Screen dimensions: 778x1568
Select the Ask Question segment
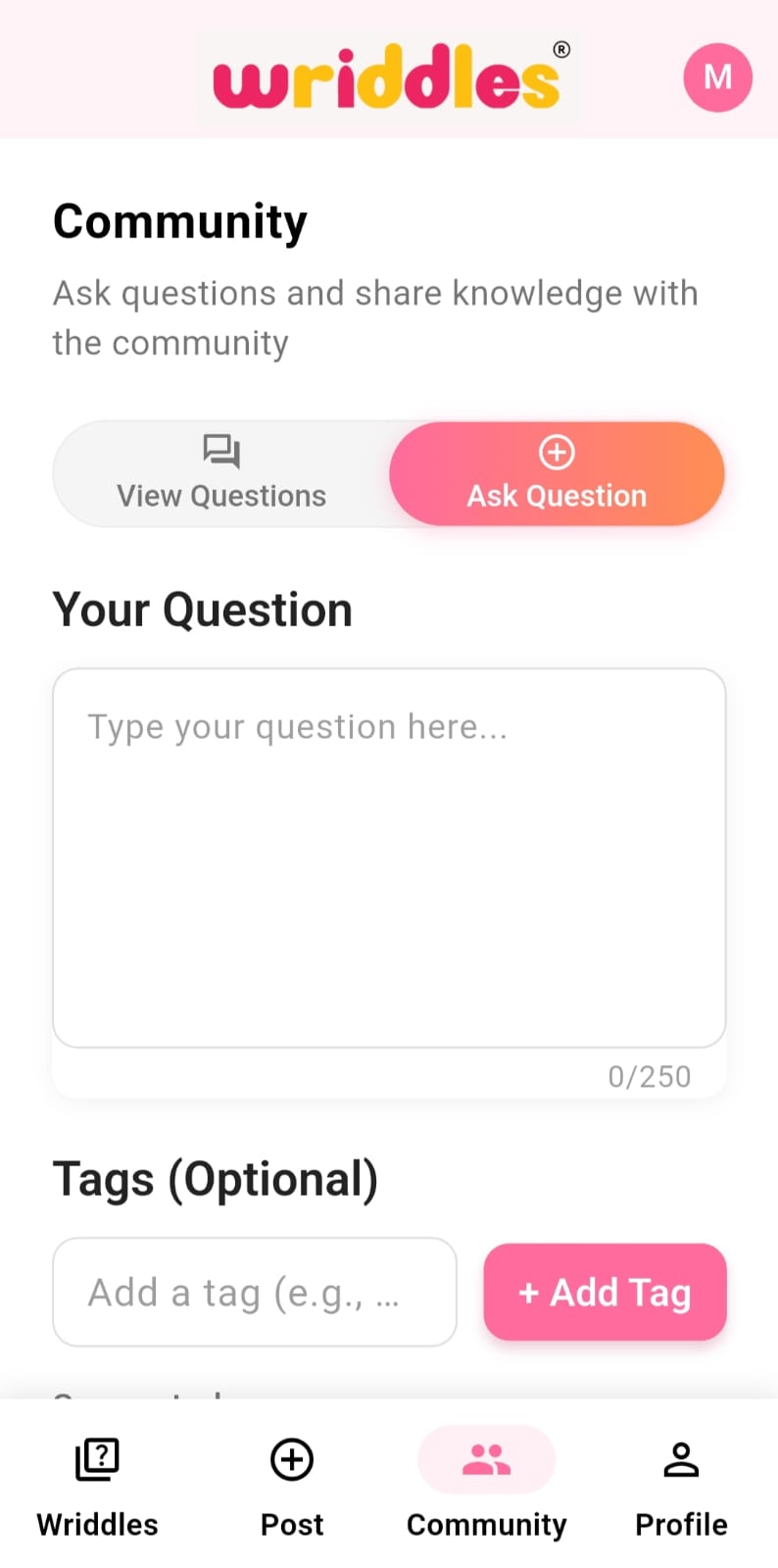[x=557, y=474]
